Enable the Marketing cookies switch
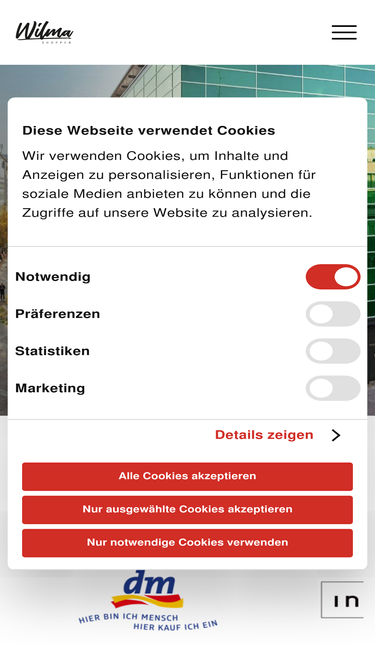The image size is (375, 667). (x=333, y=388)
